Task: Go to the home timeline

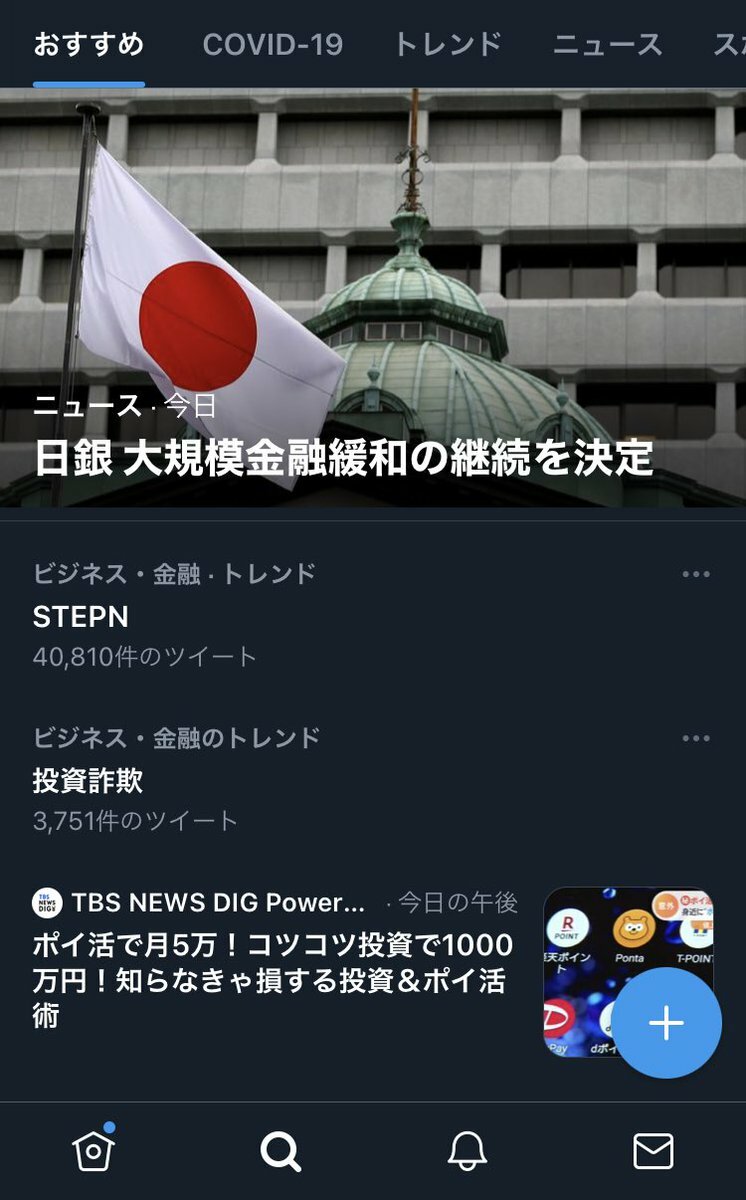Action: (x=93, y=1151)
